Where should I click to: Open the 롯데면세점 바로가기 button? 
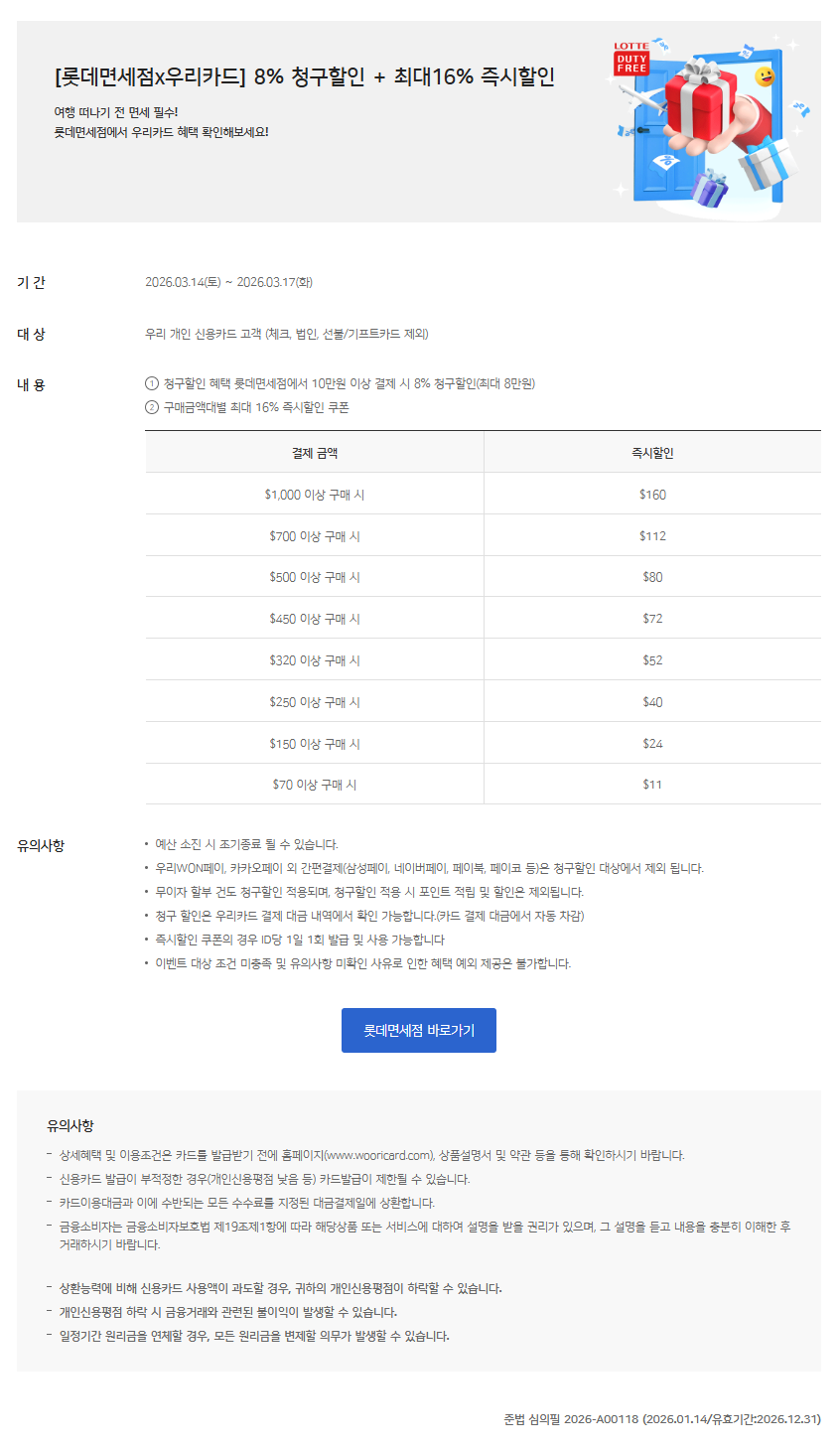[x=418, y=1031]
